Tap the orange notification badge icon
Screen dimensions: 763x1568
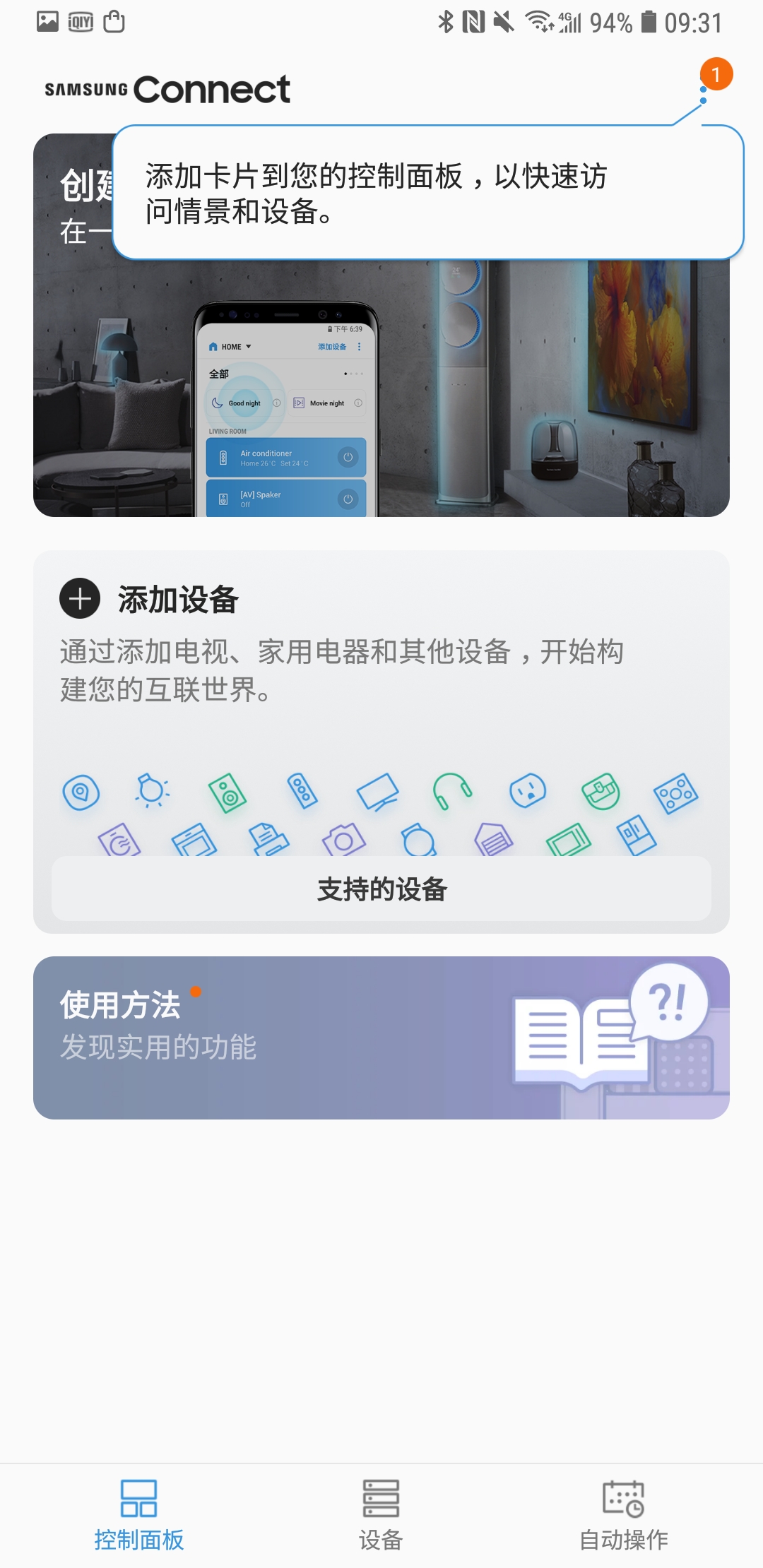pos(716,74)
